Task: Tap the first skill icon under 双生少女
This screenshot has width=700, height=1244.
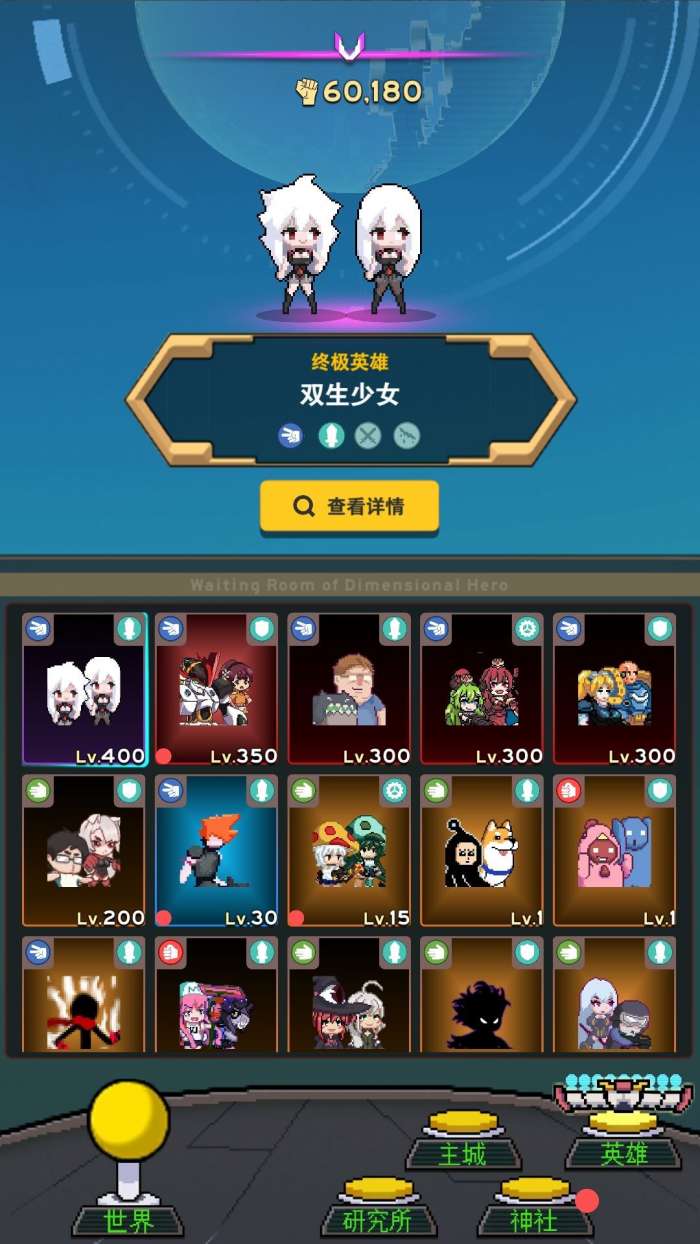Action: 290,435
